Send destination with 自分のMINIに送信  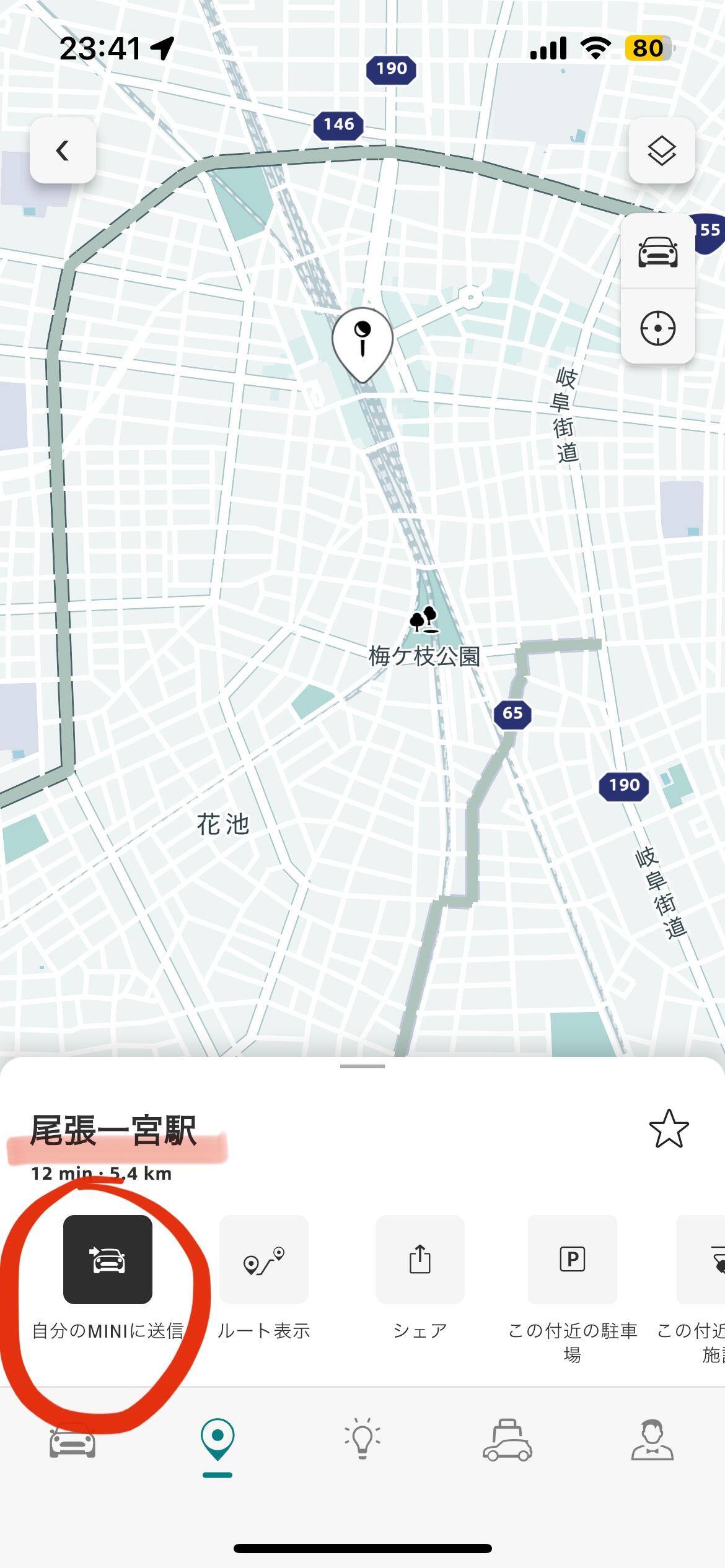(108, 1259)
